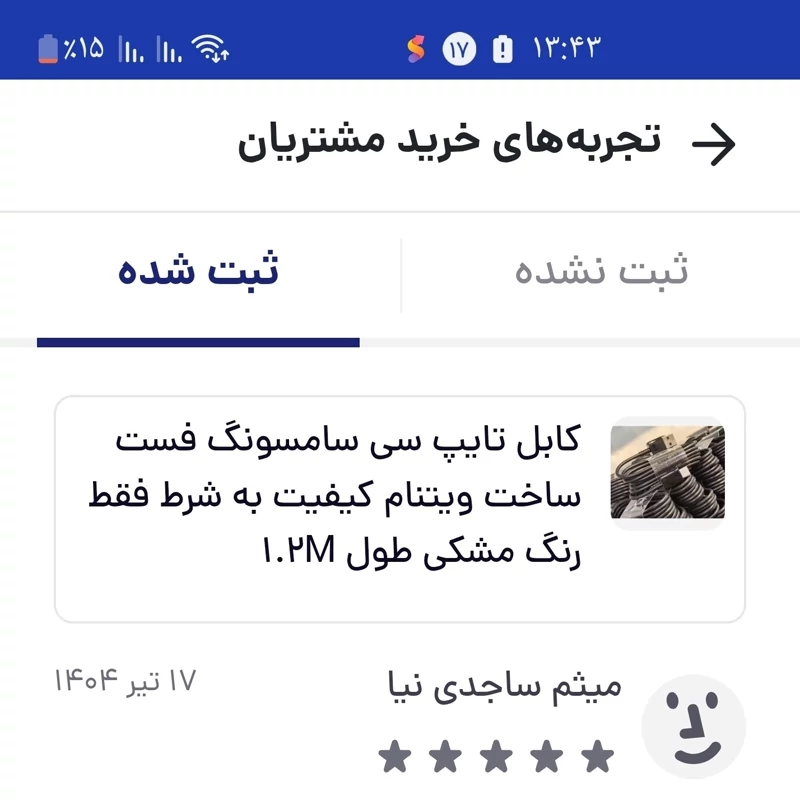Image resolution: width=800 pixels, height=800 pixels.
Task: Switch to the ثبت نشده tab
Action: [601, 273]
